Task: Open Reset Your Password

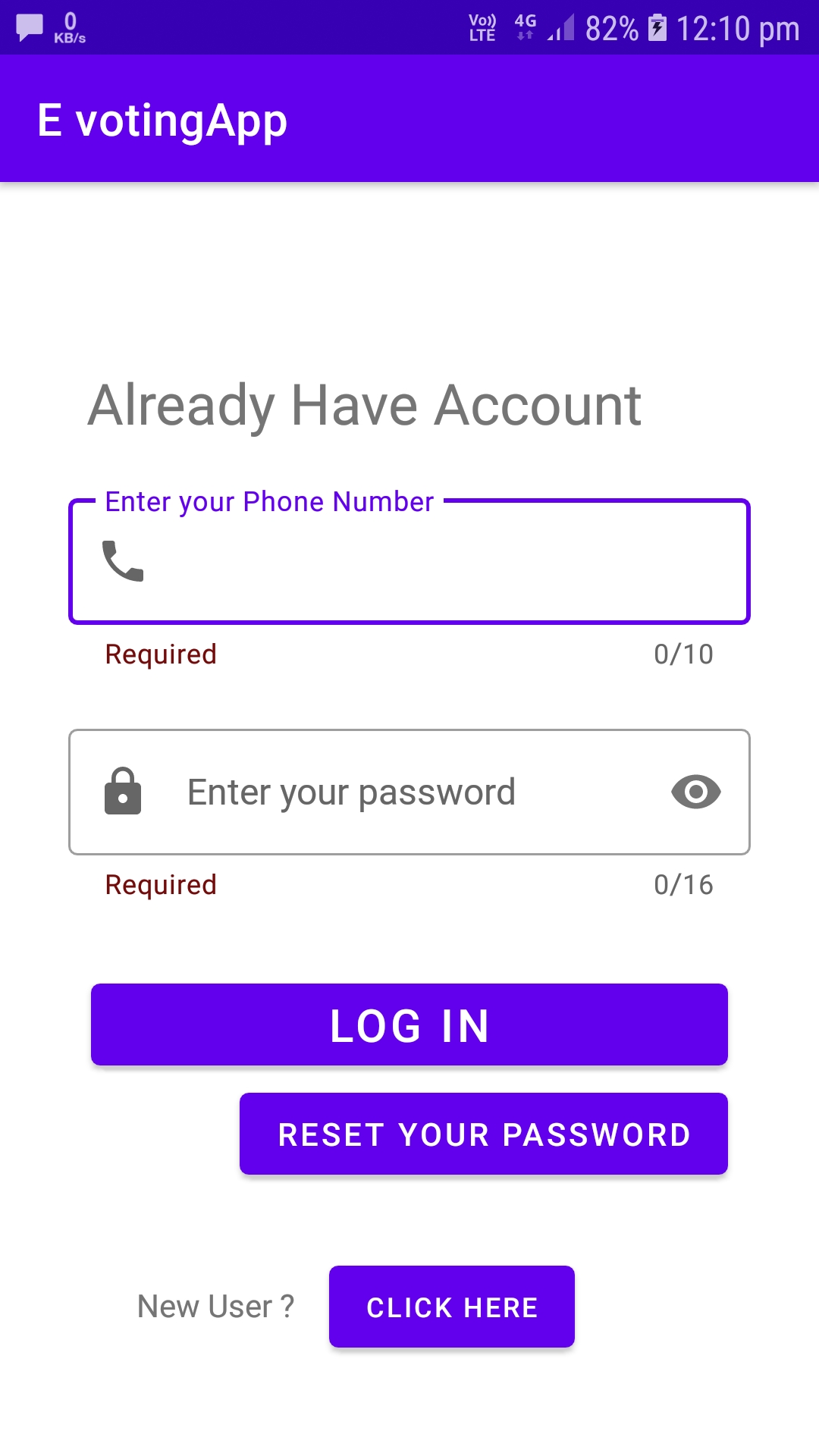Action: coord(484,1134)
